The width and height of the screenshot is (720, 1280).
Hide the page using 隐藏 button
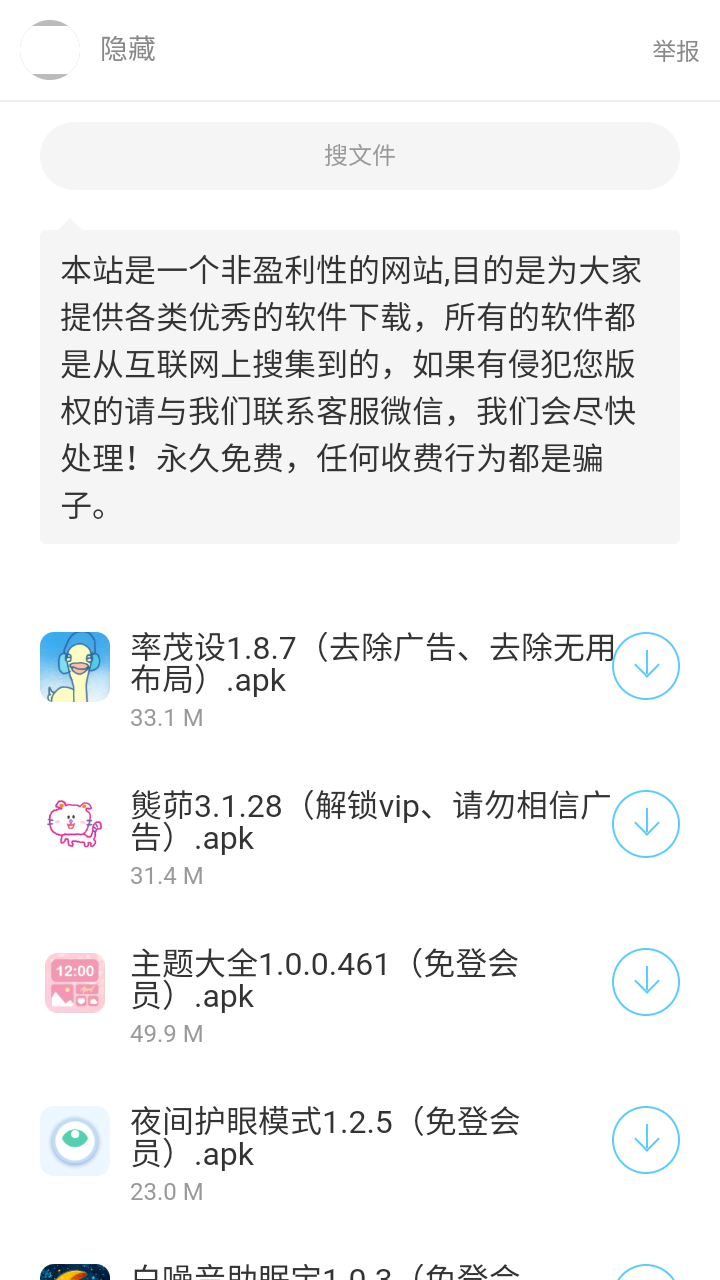pyautogui.click(x=127, y=51)
